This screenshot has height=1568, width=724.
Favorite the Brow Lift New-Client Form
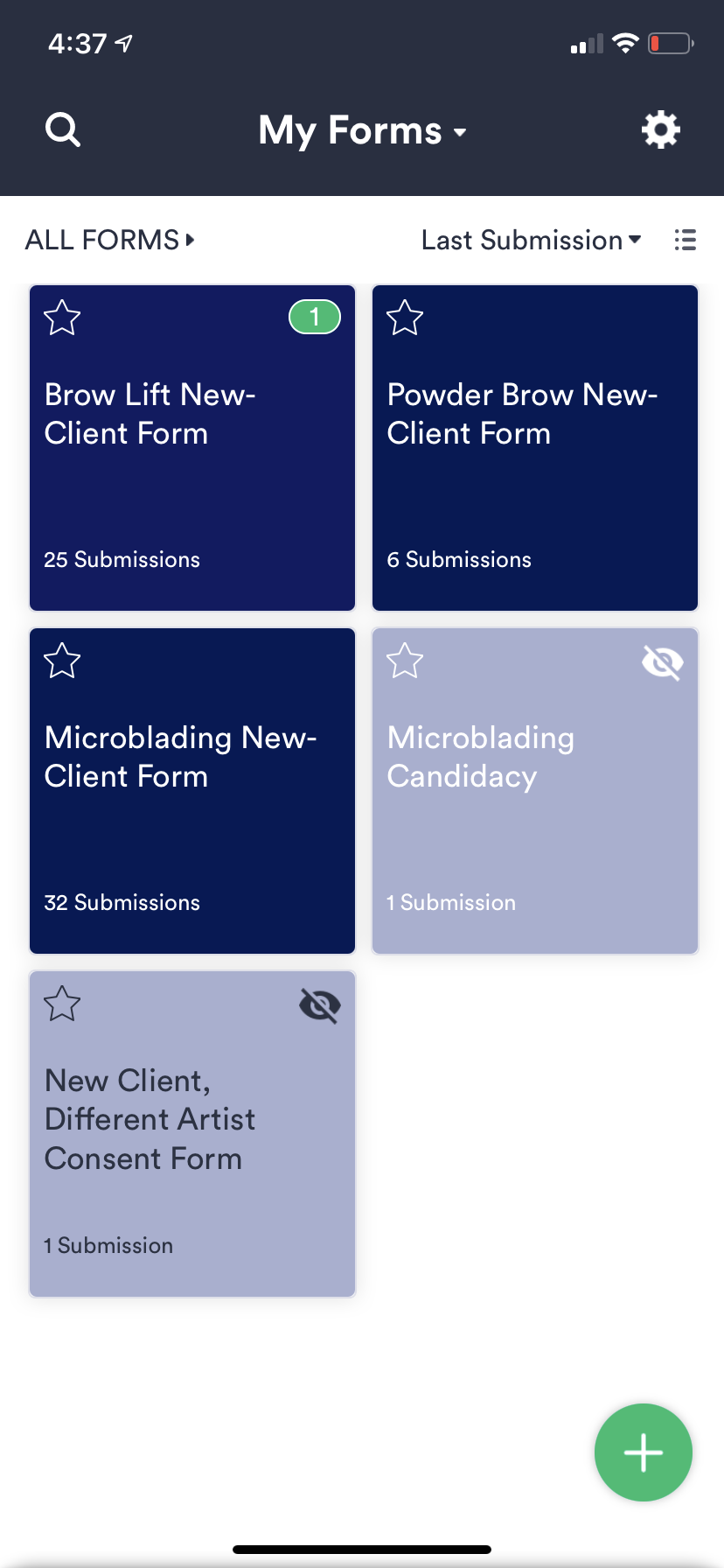tap(62, 318)
